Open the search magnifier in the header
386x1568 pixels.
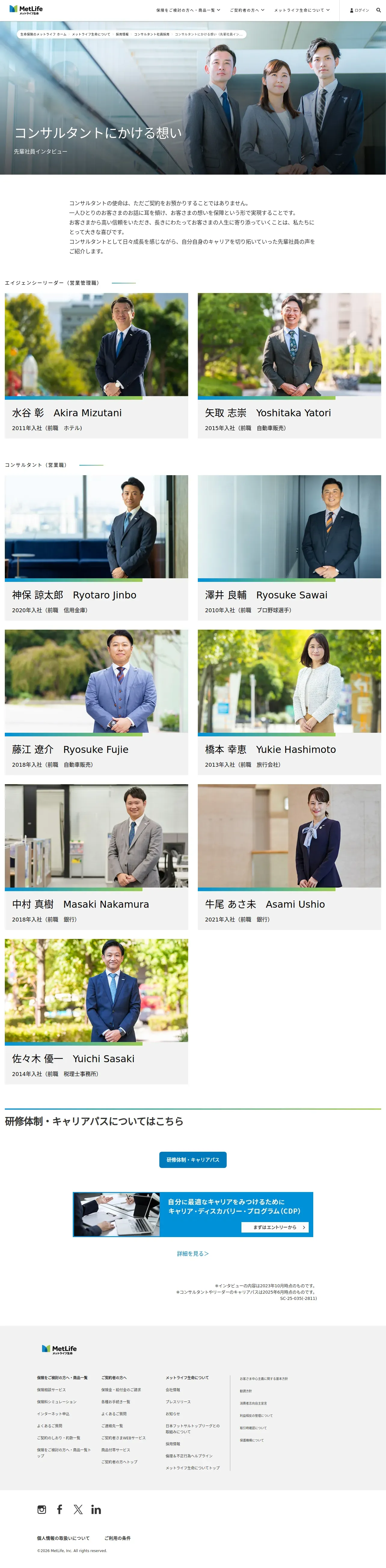point(378,10)
